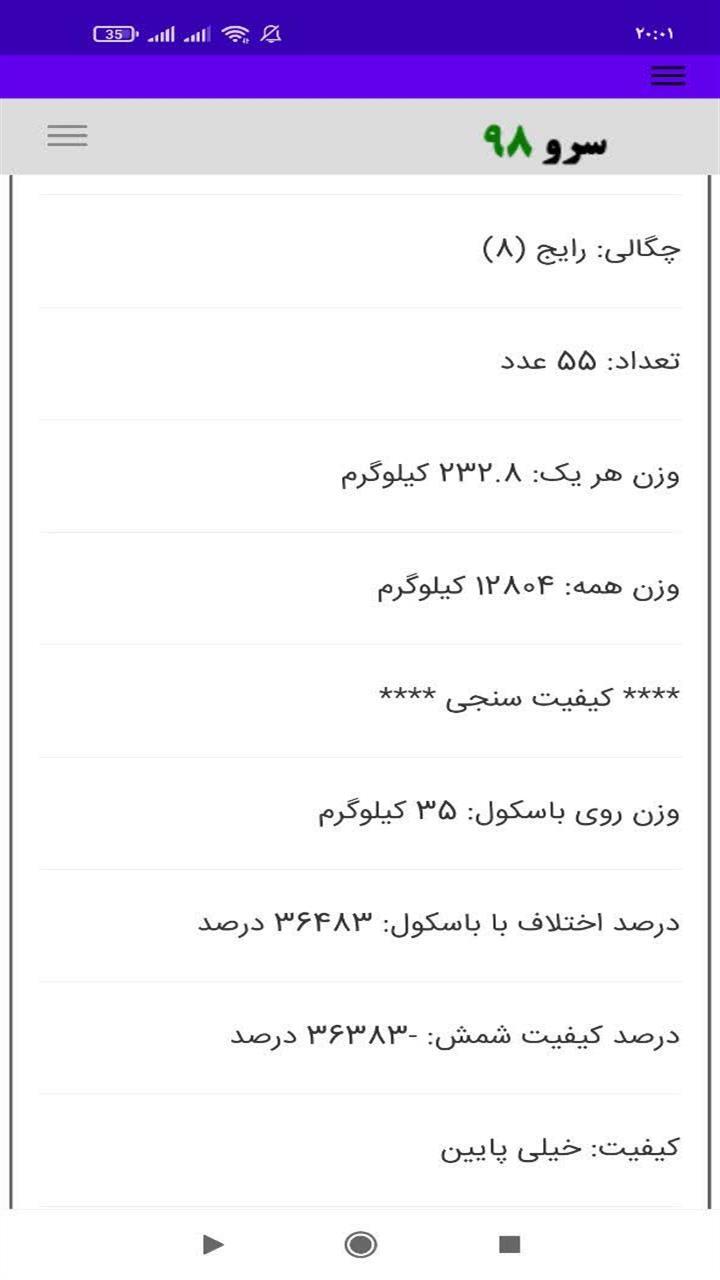The image size is (720, 1280).
Task: Tap the Android back navigation triangle
Action: (x=212, y=1246)
